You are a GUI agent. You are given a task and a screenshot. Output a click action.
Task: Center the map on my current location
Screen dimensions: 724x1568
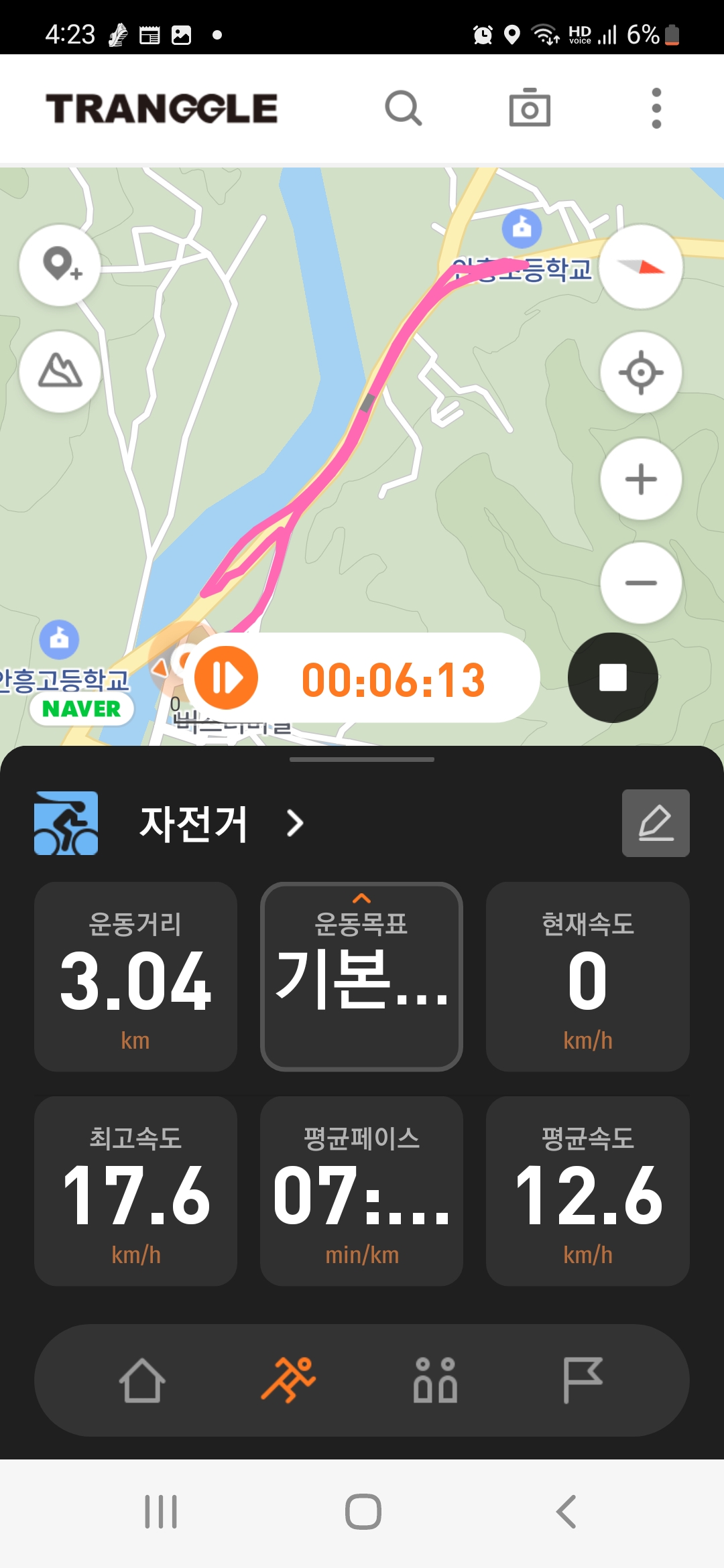click(641, 372)
